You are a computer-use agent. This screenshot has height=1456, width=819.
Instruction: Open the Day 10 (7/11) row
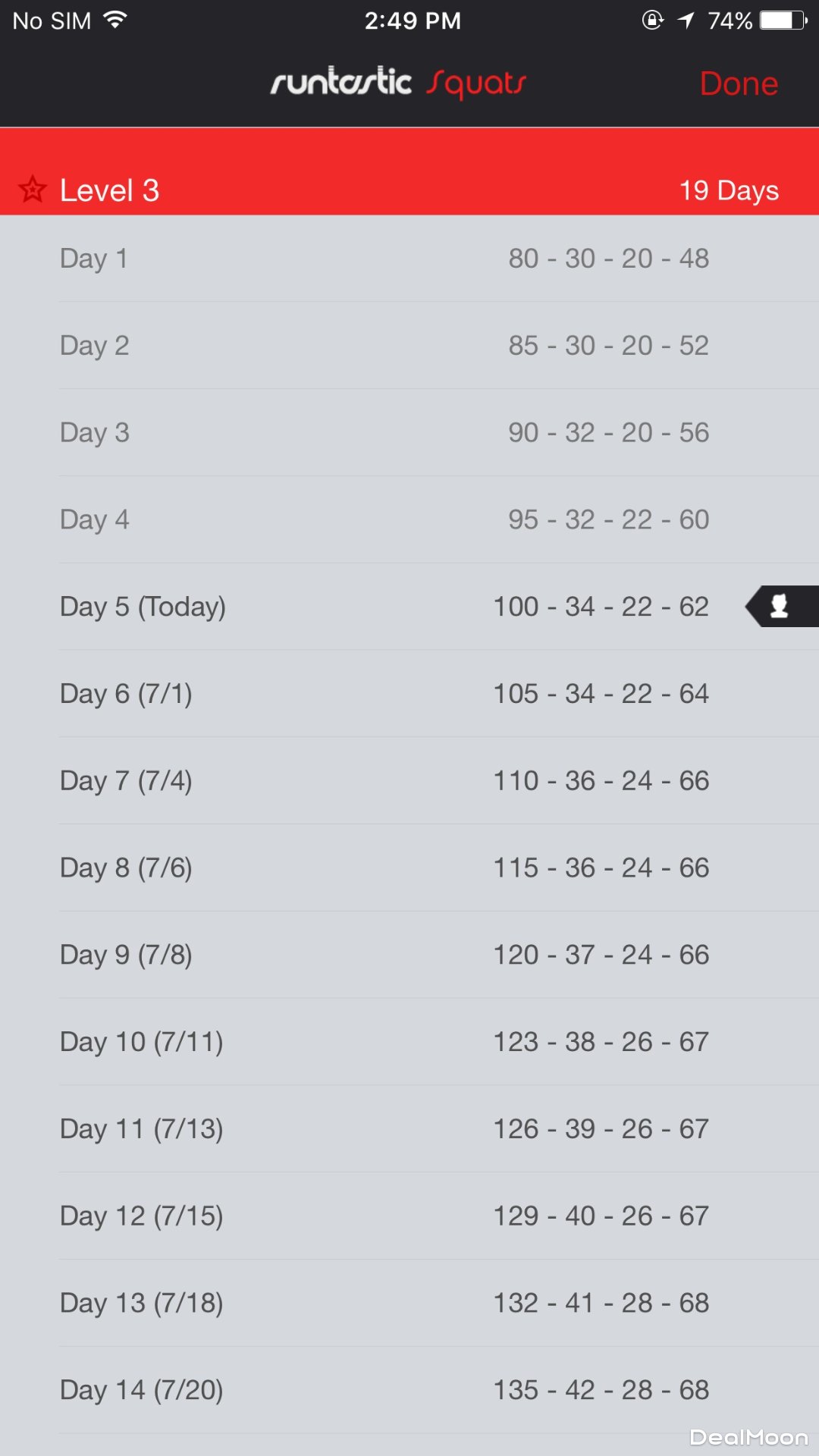point(383,1041)
